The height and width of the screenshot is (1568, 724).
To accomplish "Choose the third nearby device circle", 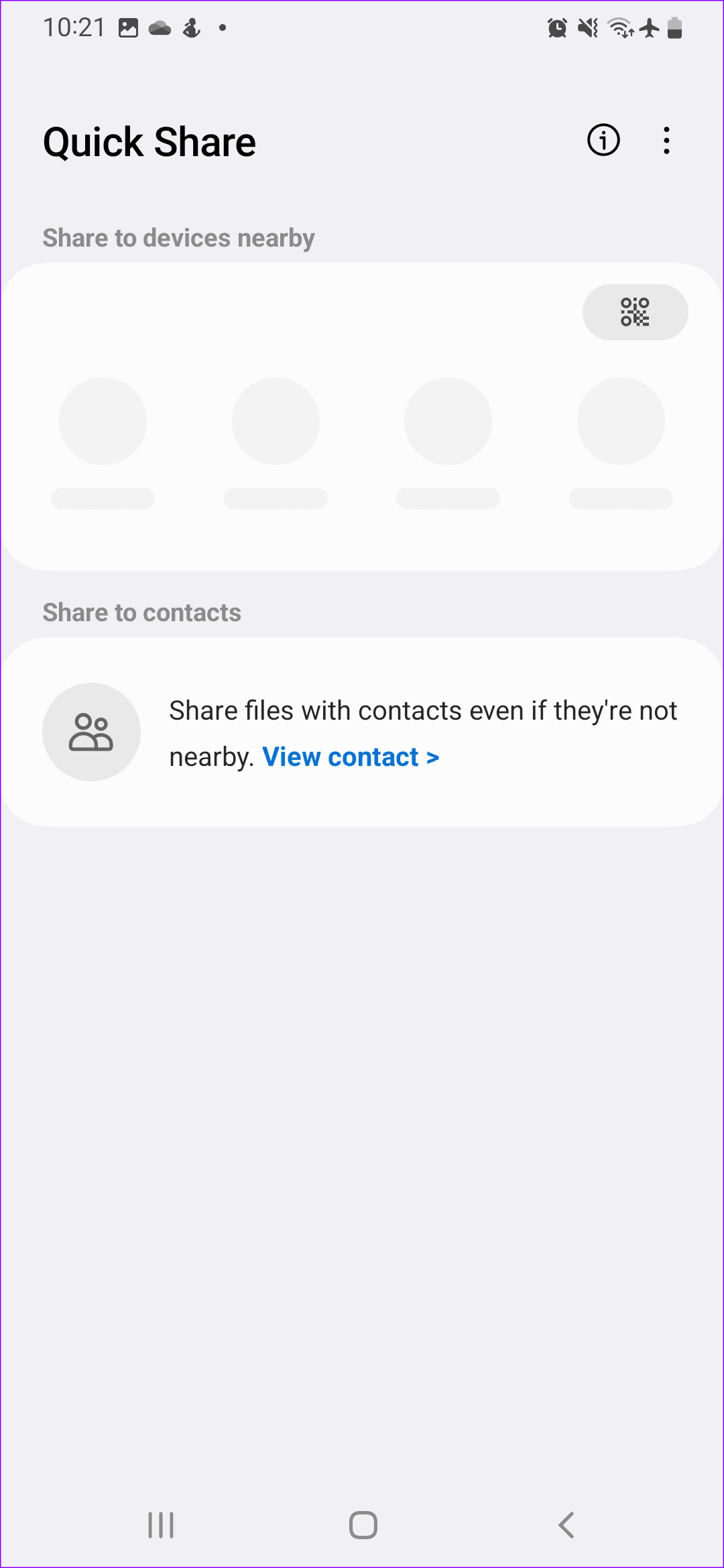I will click(447, 420).
